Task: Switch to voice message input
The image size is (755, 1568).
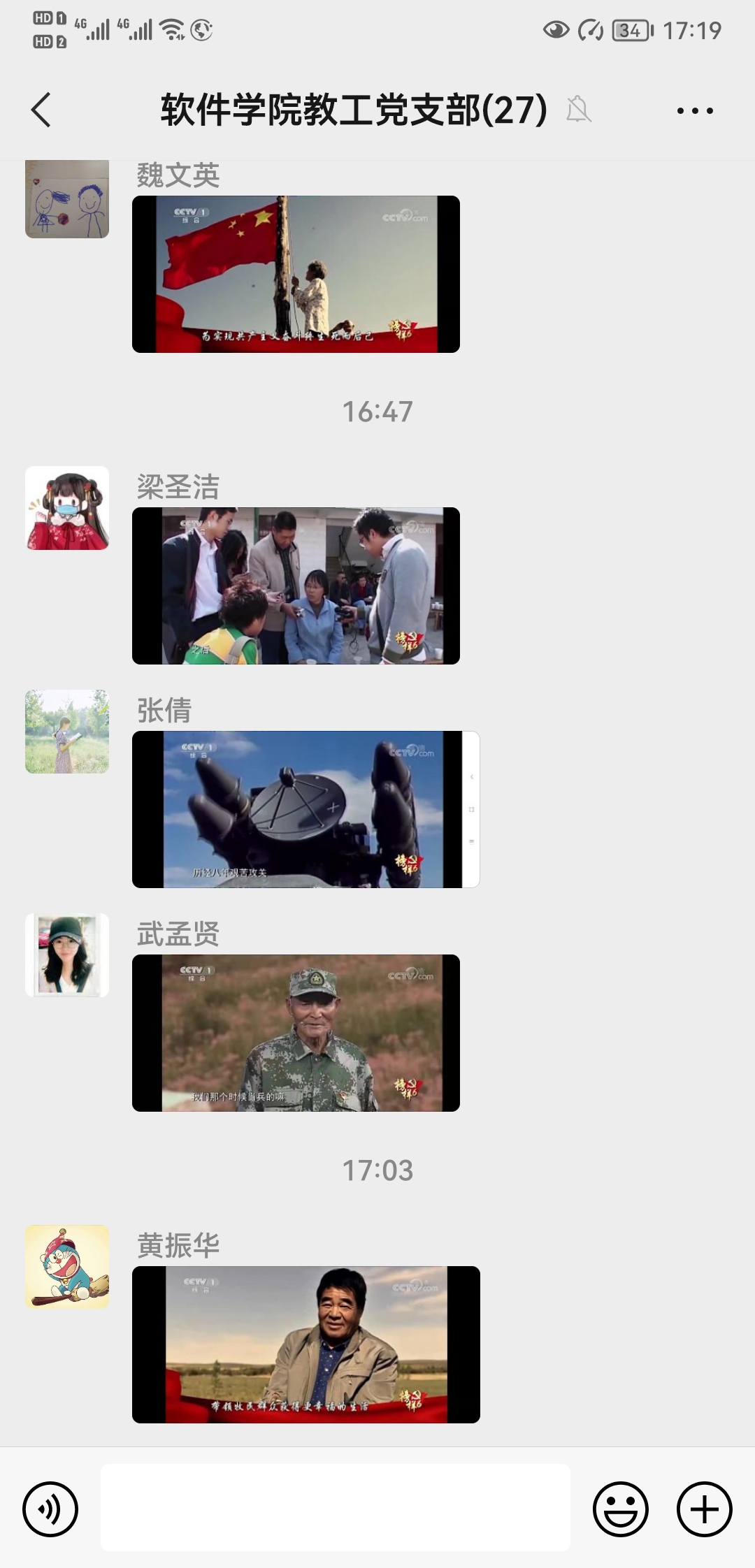Action: (50, 1509)
